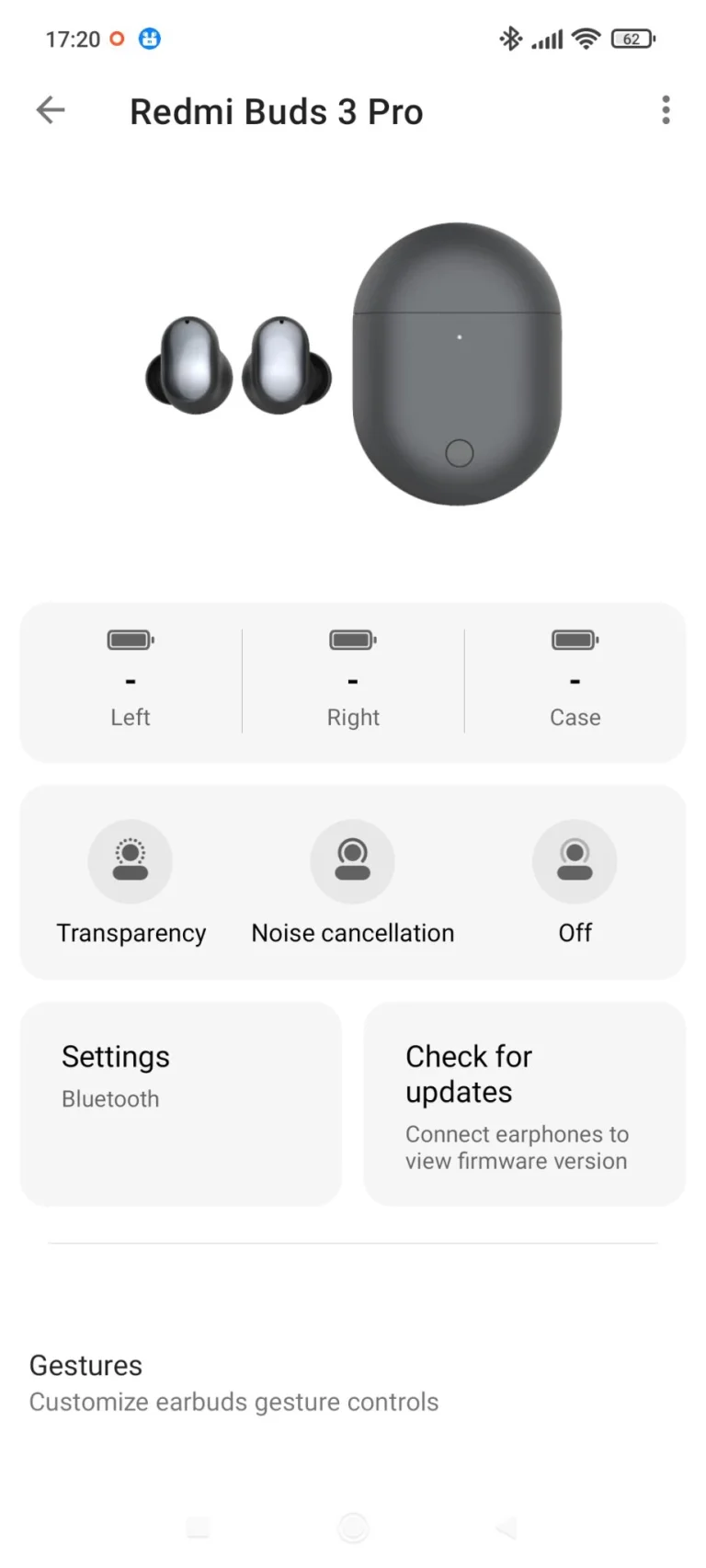Open the three-dot overflow menu

tap(666, 110)
